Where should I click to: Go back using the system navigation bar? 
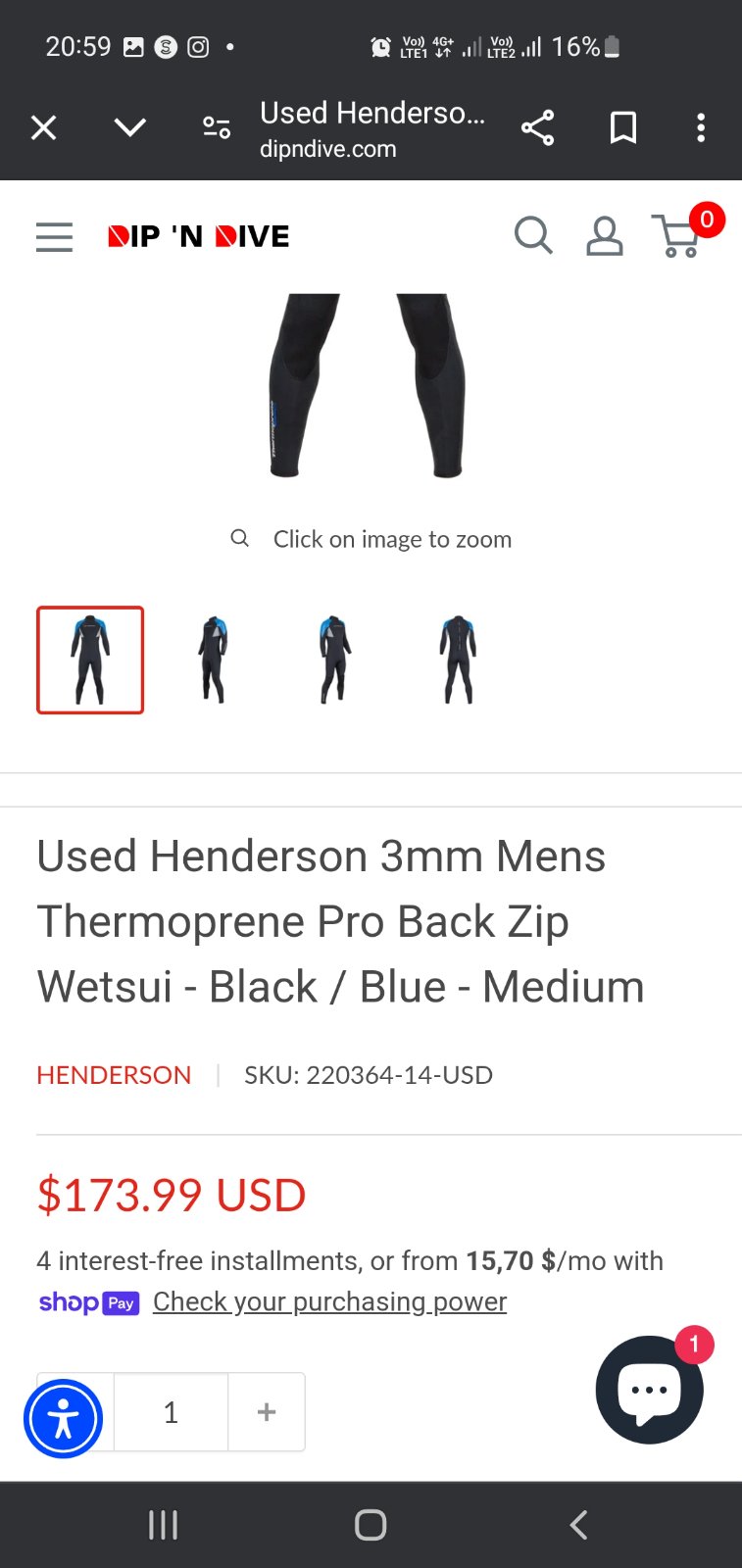pos(578,1525)
